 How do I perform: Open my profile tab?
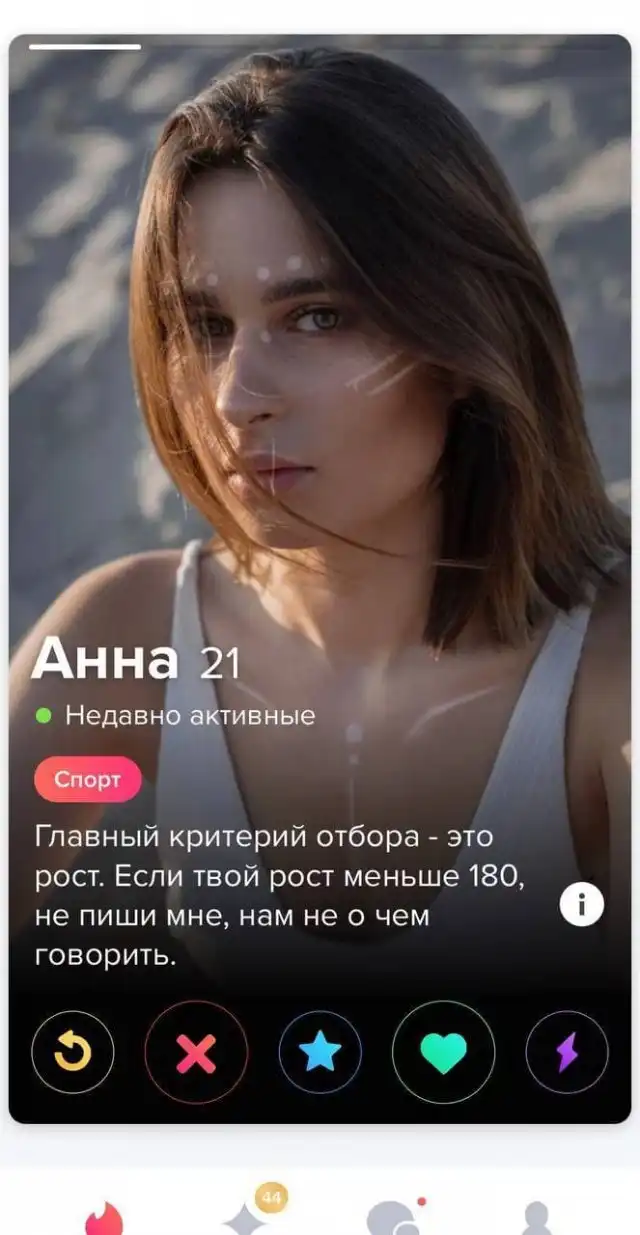tap(537, 1218)
